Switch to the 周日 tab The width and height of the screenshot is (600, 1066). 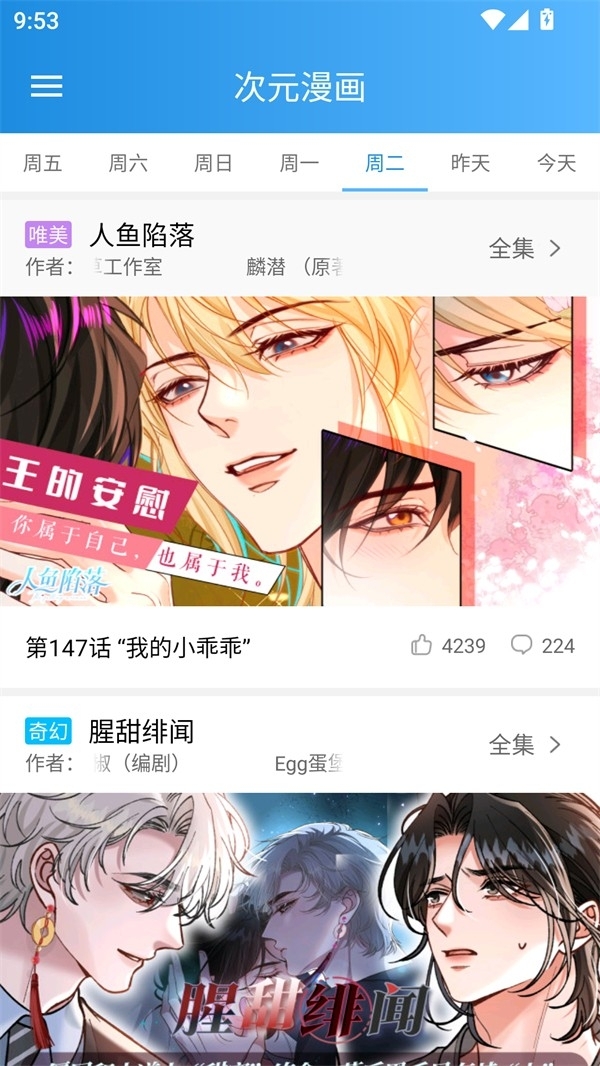[214, 163]
